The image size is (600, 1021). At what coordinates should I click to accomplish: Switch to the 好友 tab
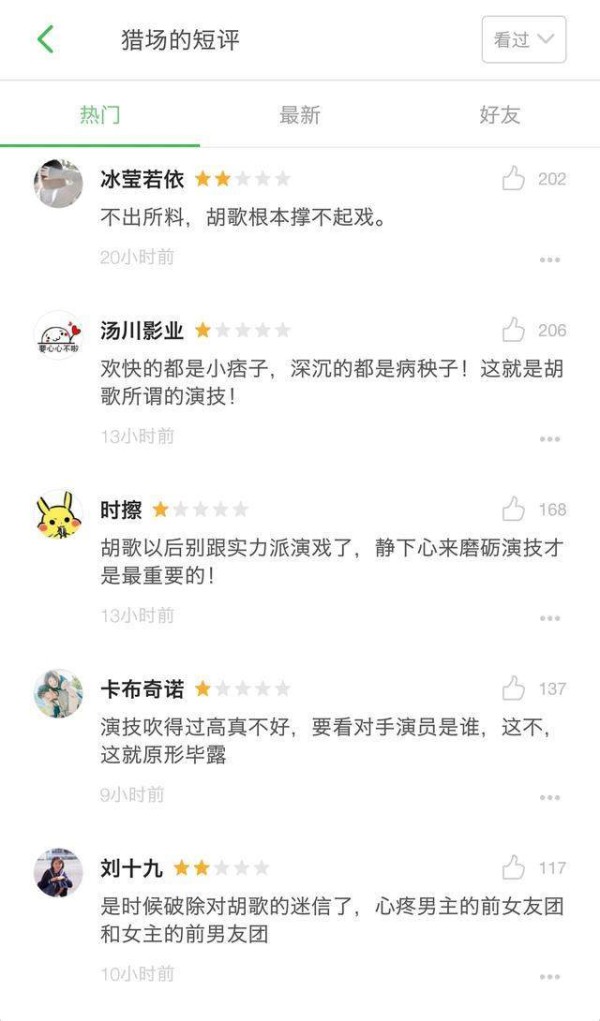click(x=500, y=115)
